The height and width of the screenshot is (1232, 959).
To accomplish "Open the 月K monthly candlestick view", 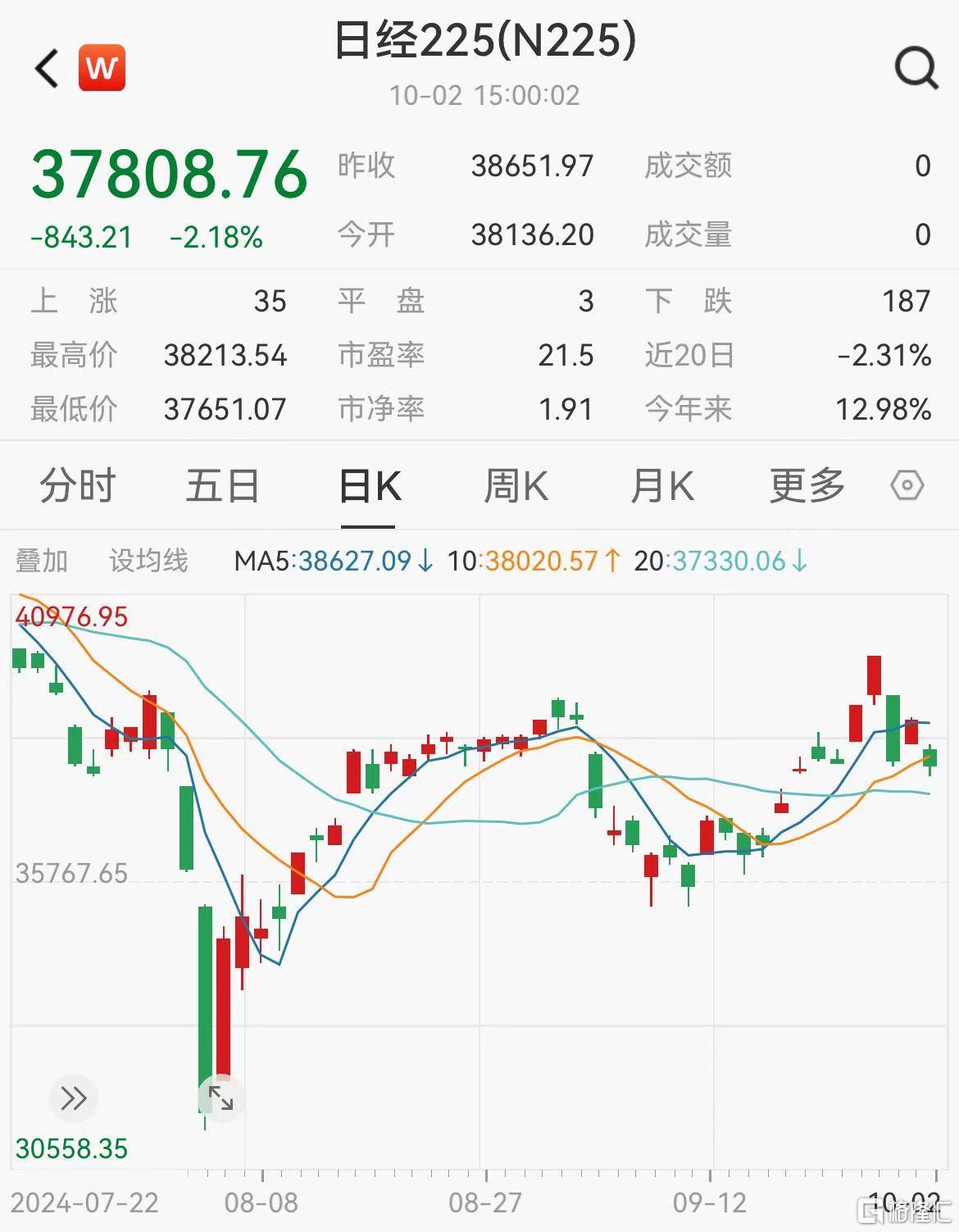I will pos(664,485).
